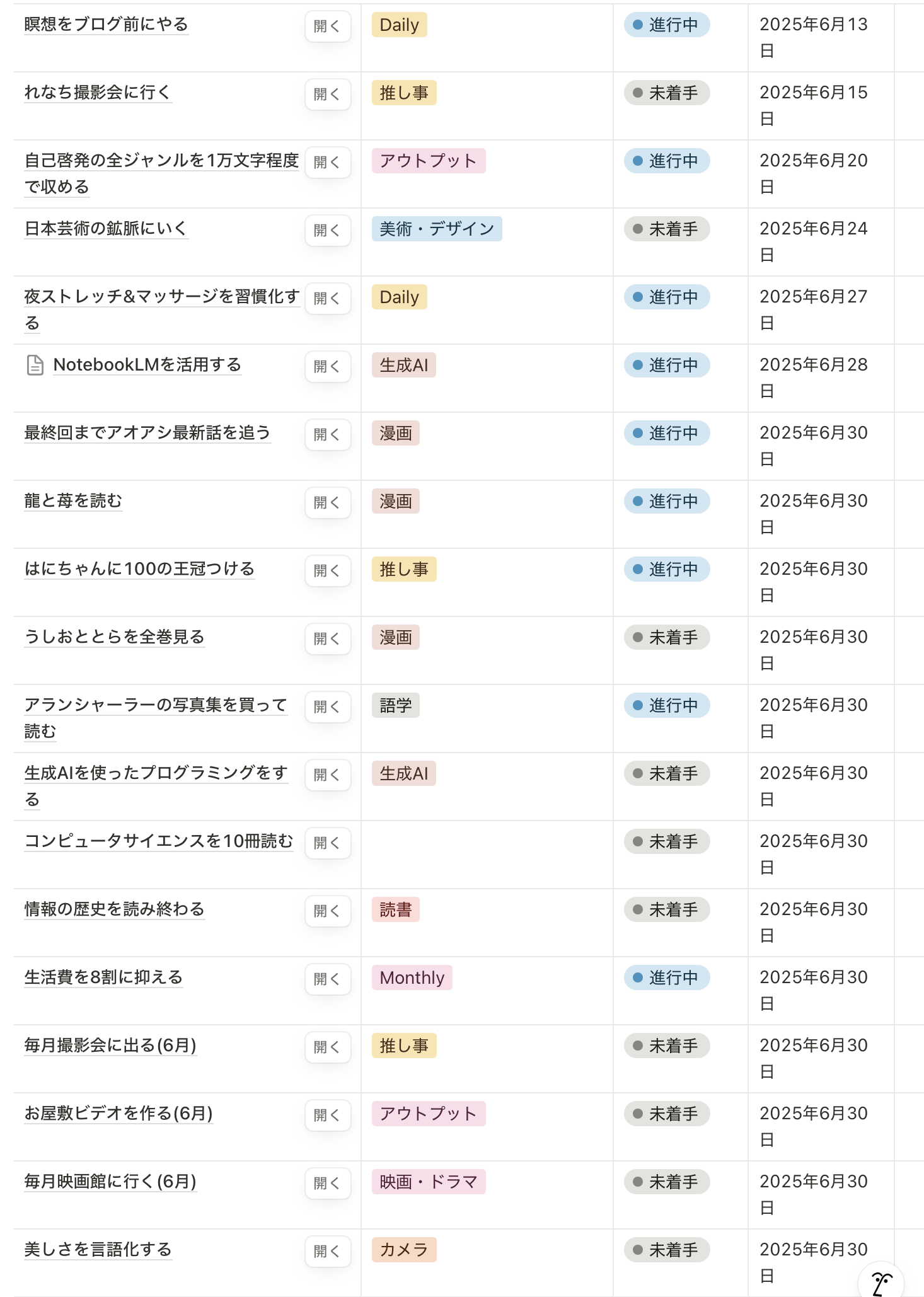
Task: Open the task お屋敷ビデオを作る(6月)
Action: pos(118,1114)
